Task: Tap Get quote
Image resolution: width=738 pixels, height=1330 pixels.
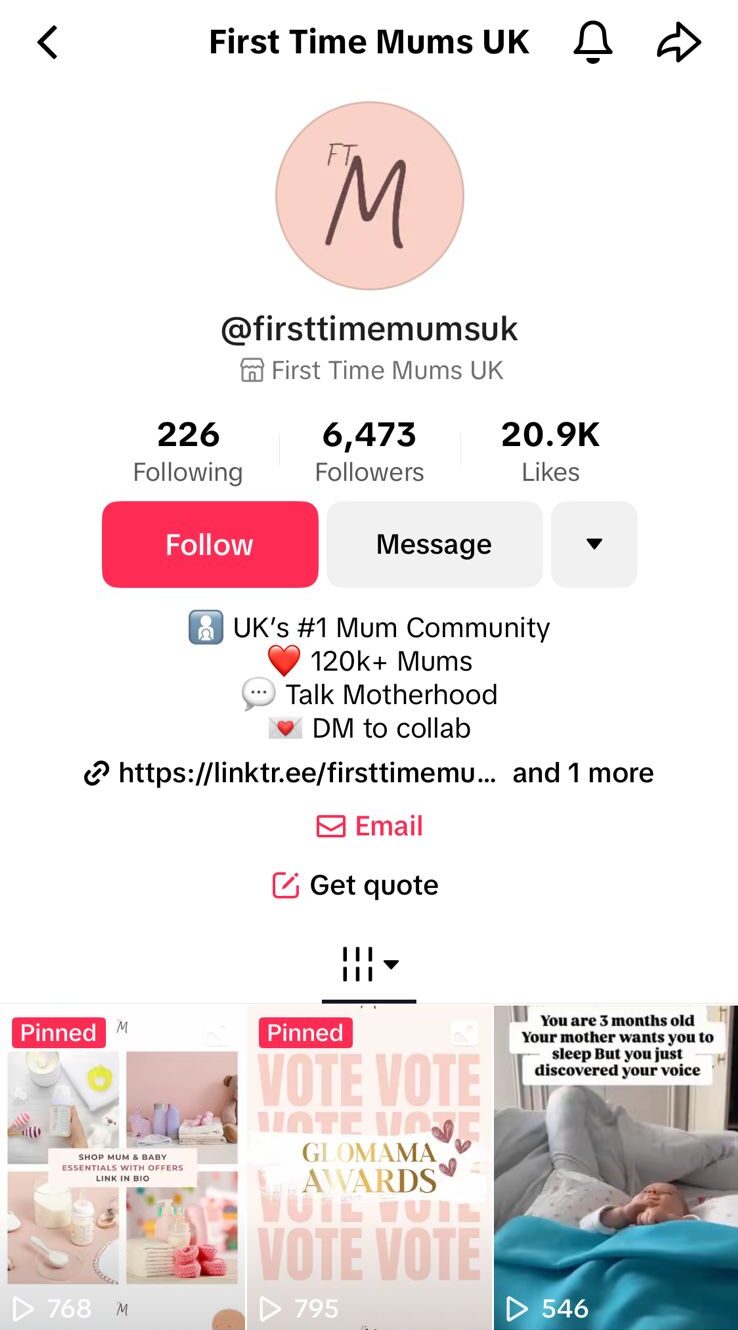Action: tap(356, 885)
